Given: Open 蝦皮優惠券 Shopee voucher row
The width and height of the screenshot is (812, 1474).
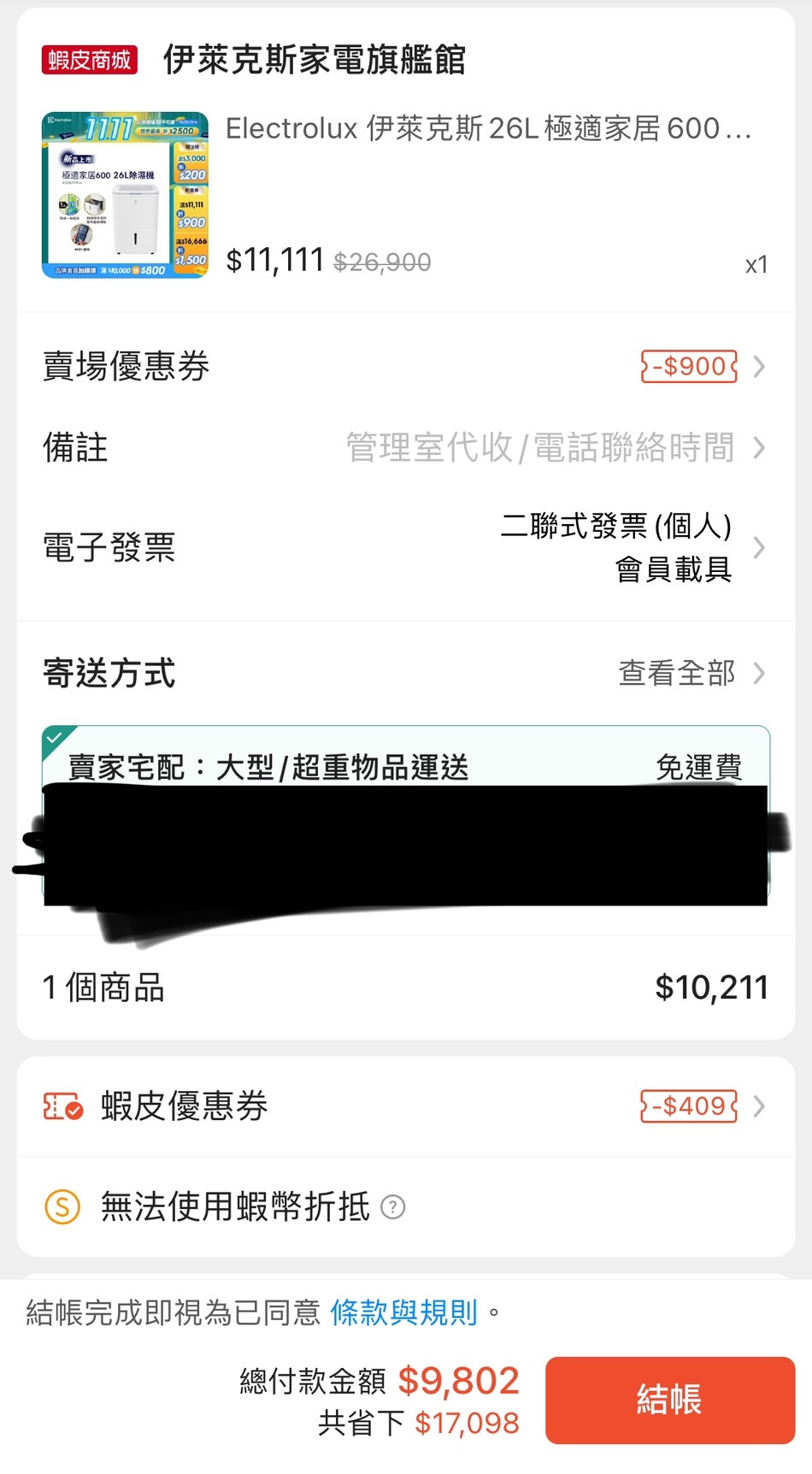Looking at the screenshot, I should 406,1106.
